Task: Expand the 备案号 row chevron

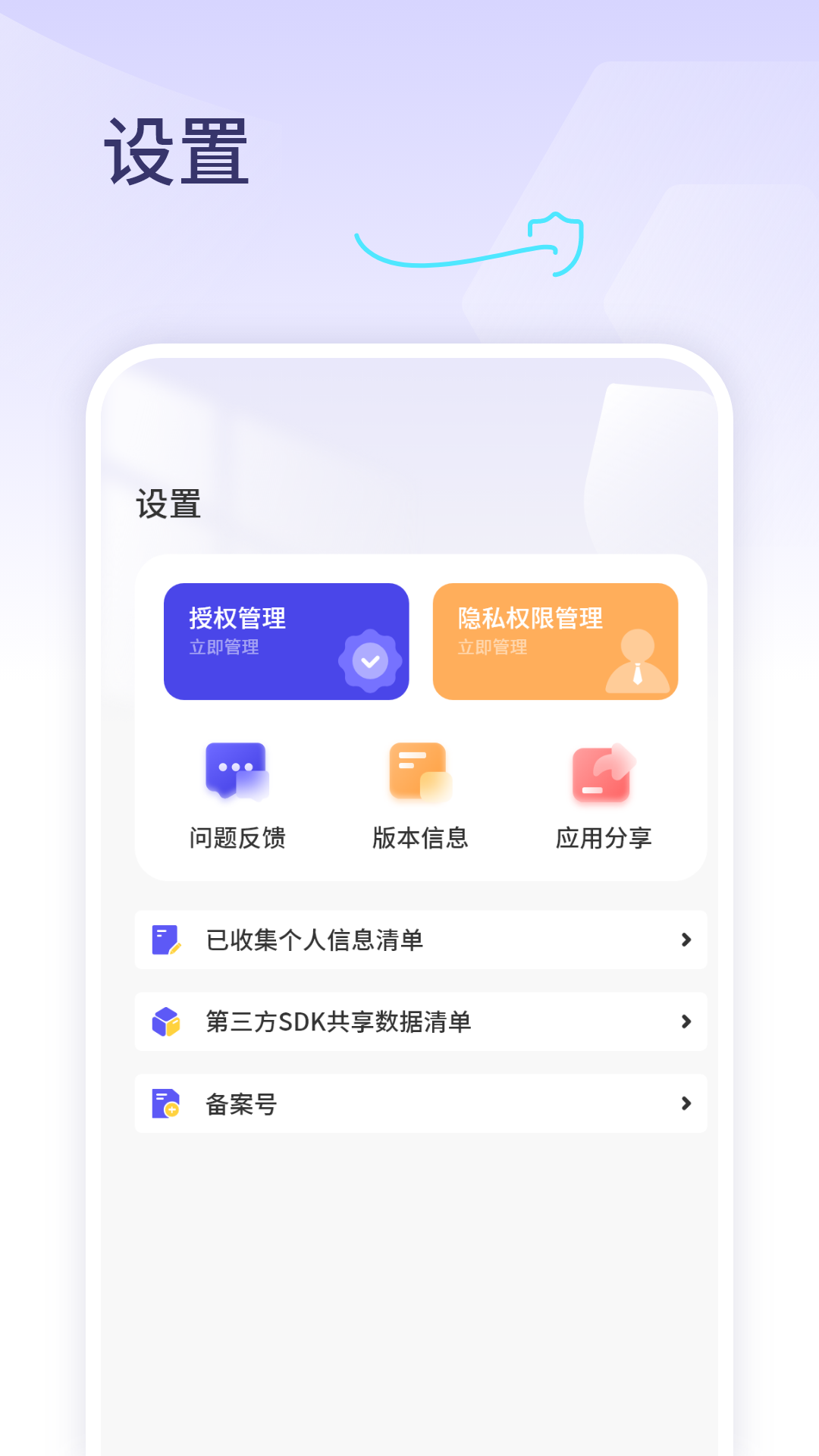Action: point(686,1104)
